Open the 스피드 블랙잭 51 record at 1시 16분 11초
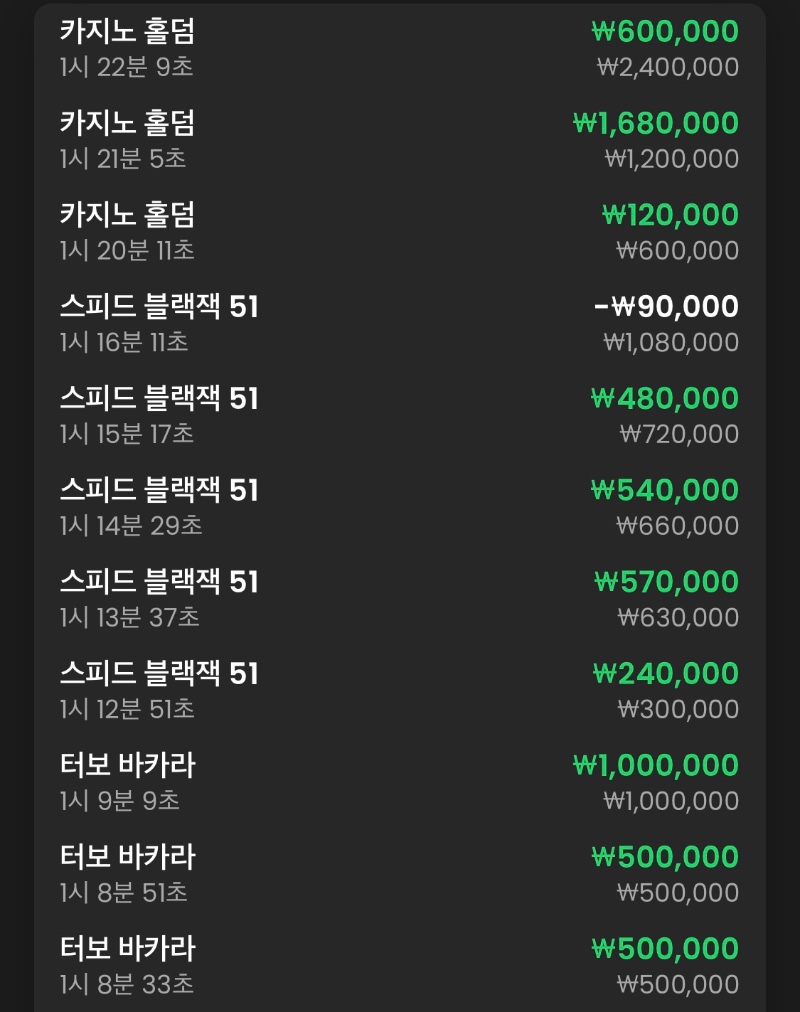This screenshot has width=800, height=1012. (400, 324)
